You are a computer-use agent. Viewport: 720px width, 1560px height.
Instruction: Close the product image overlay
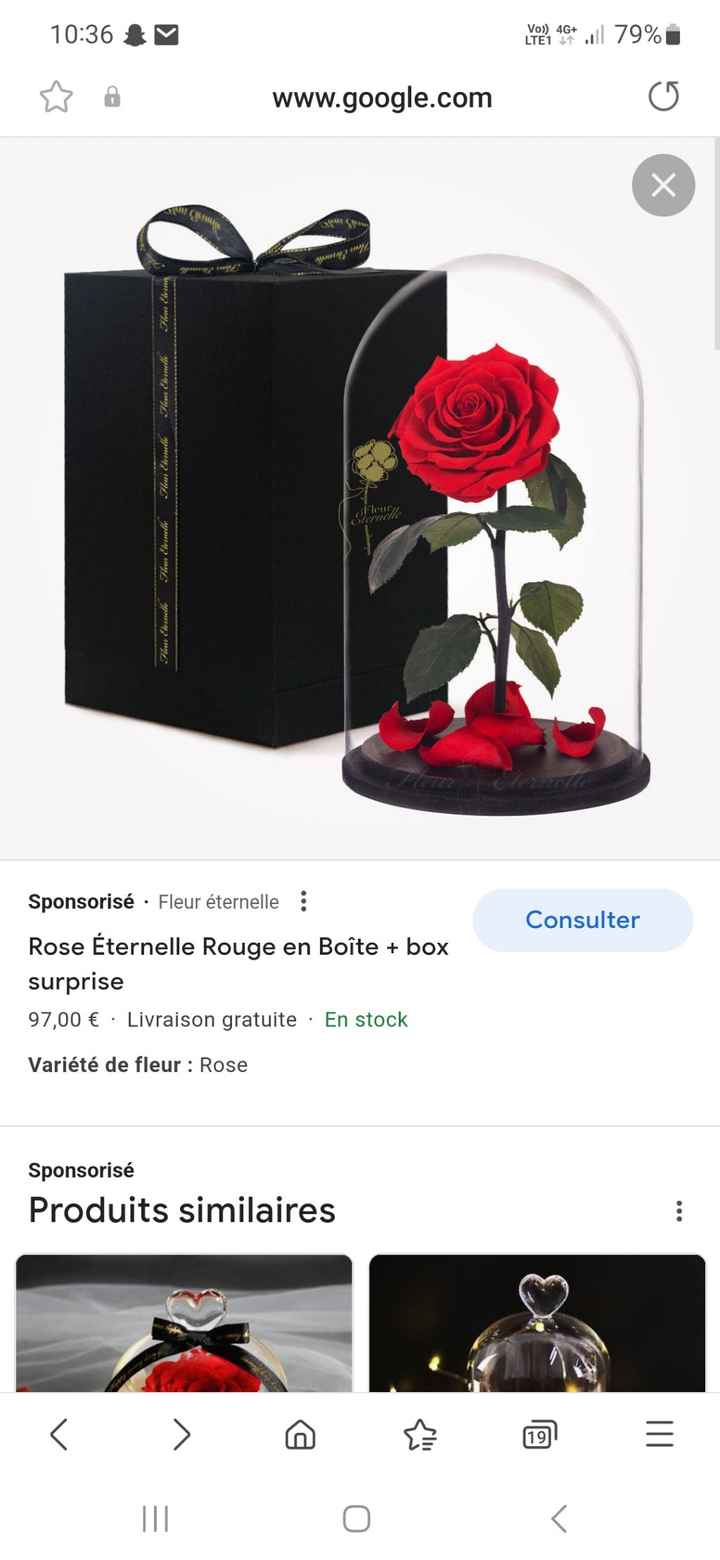[663, 186]
